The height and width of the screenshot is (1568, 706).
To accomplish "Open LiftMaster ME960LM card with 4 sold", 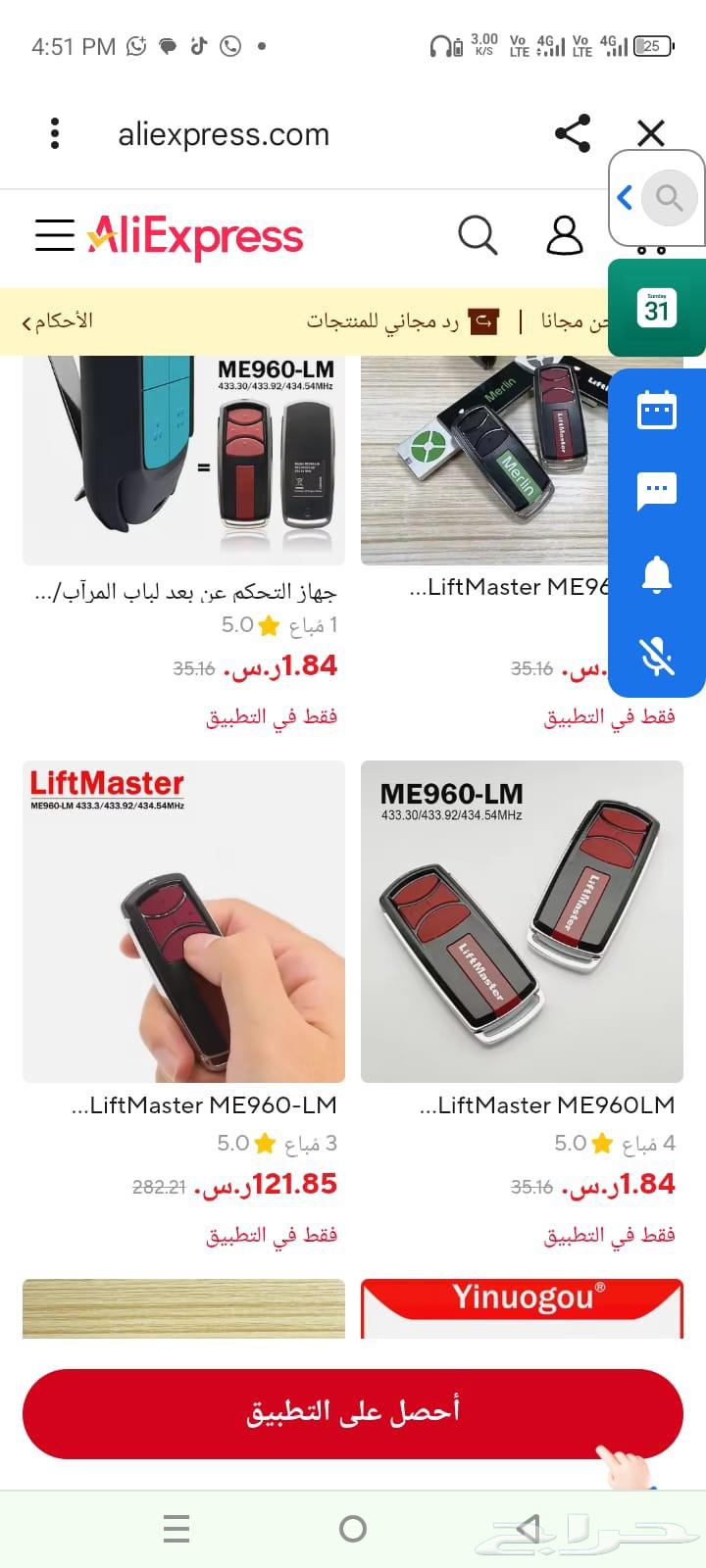I will click(x=522, y=921).
